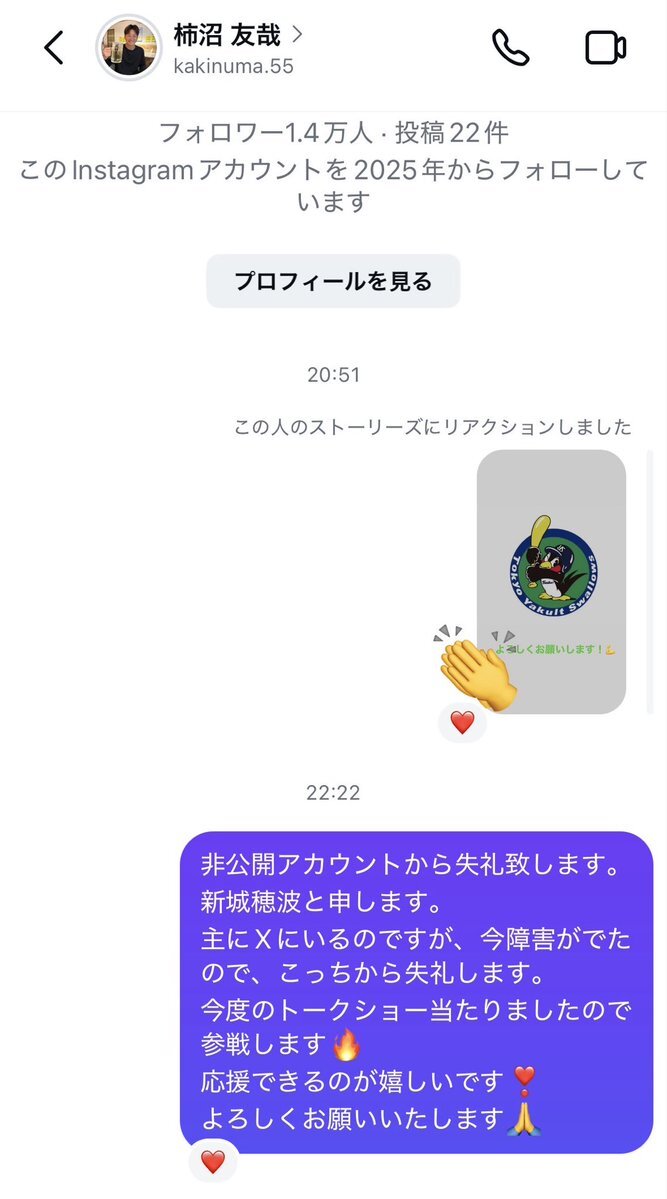This screenshot has height=1199, width=667.
Task: Start a voice call with kakinuma.55
Action: point(510,47)
